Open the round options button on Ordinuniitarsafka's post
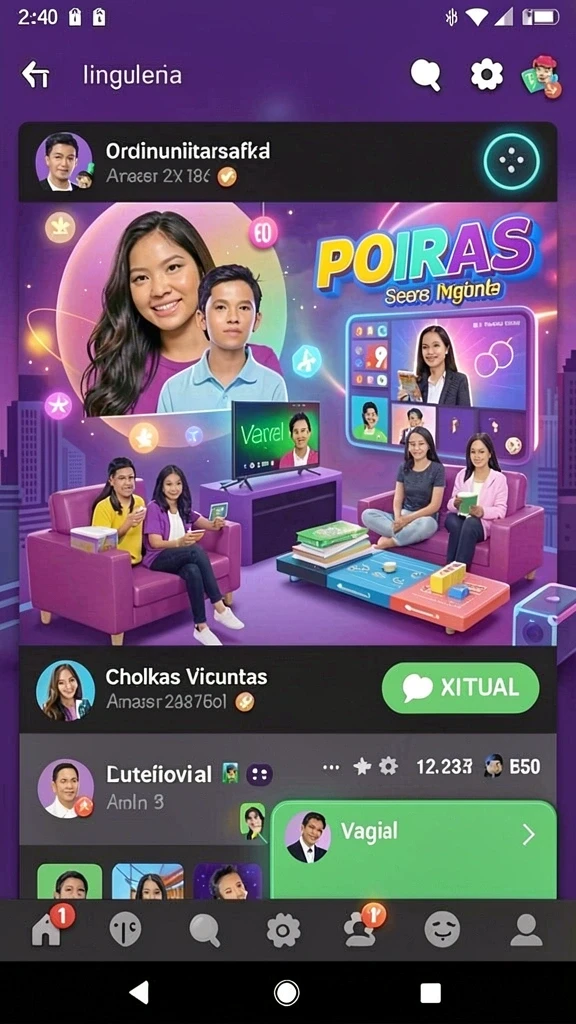Image resolution: width=576 pixels, height=1024 pixels. pos(512,161)
